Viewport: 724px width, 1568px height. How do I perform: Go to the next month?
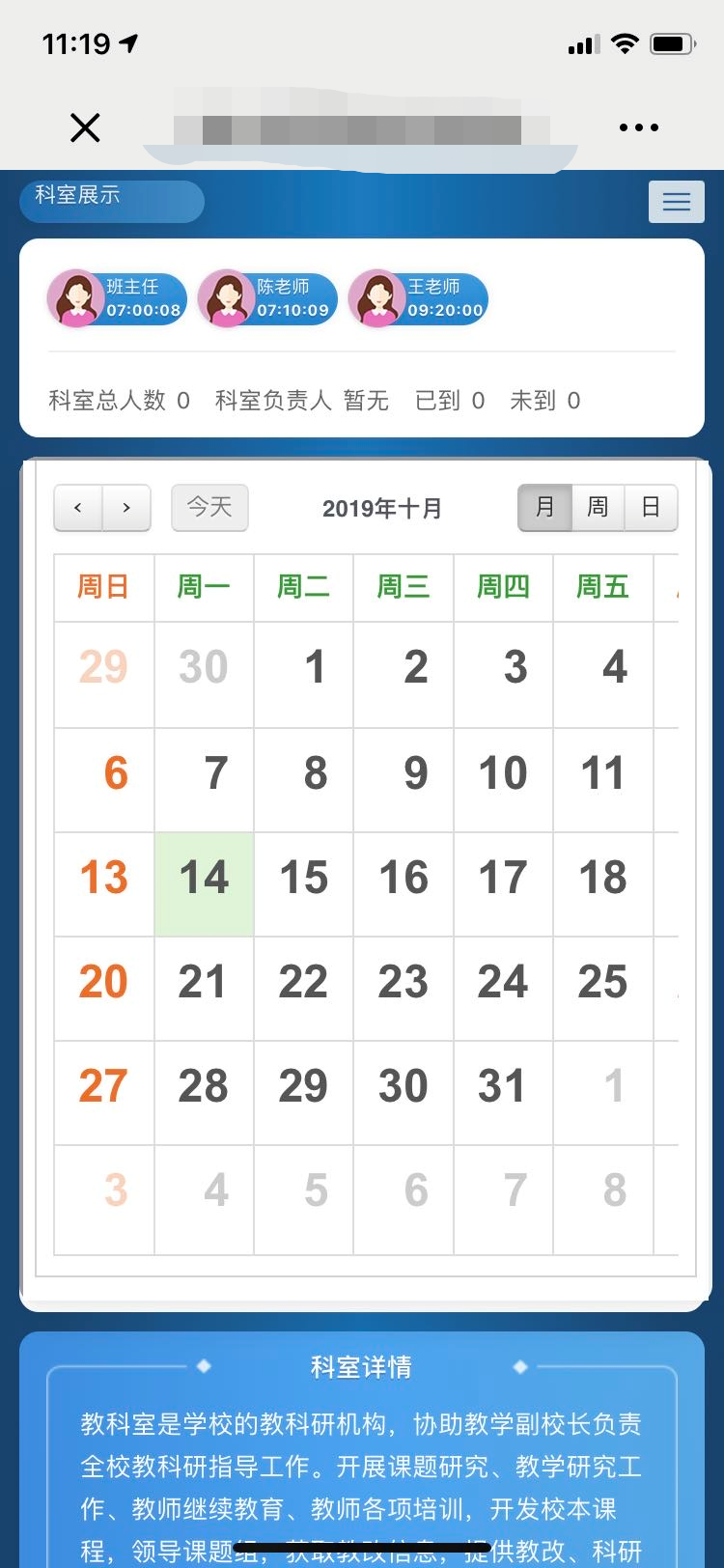[x=126, y=508]
